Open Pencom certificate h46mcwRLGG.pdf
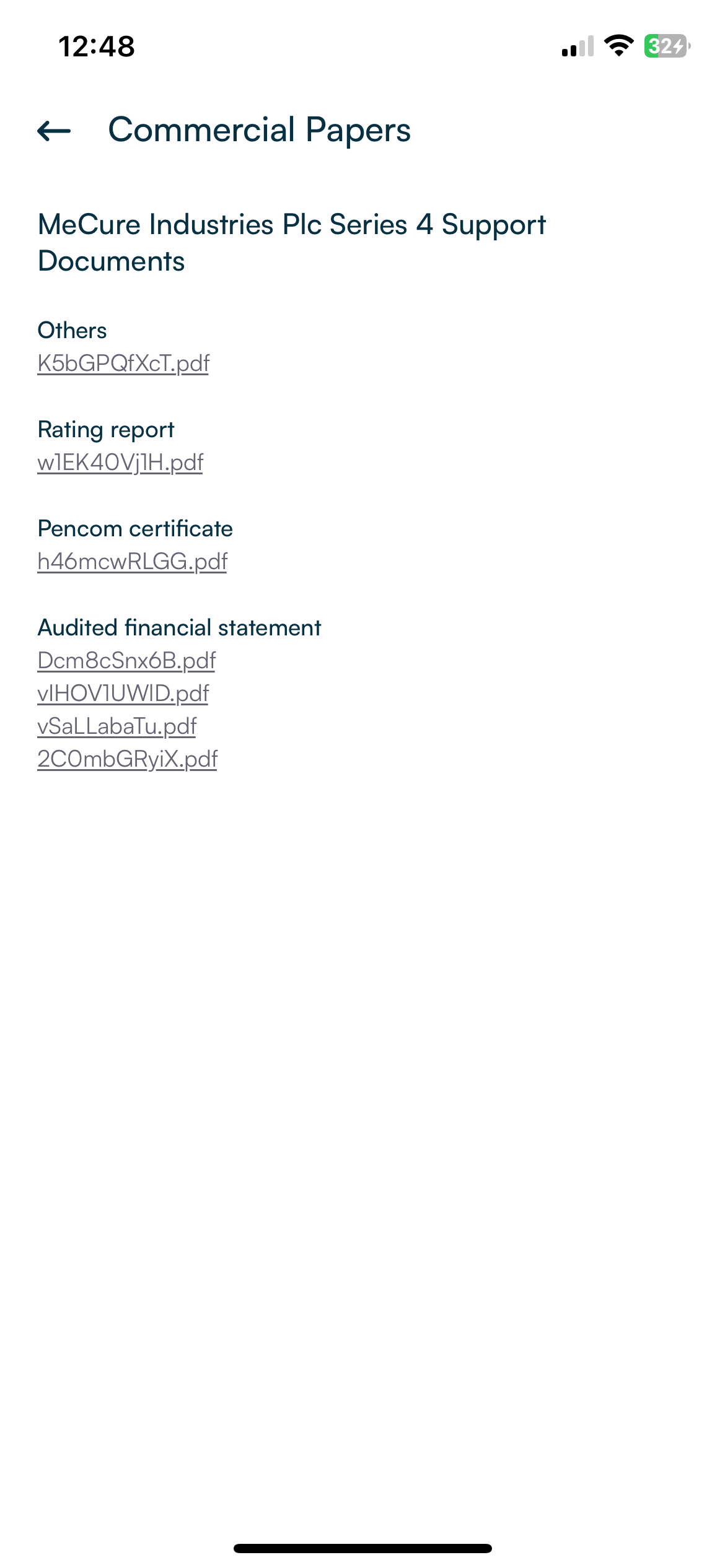The height and width of the screenshot is (1568, 725). 132,562
